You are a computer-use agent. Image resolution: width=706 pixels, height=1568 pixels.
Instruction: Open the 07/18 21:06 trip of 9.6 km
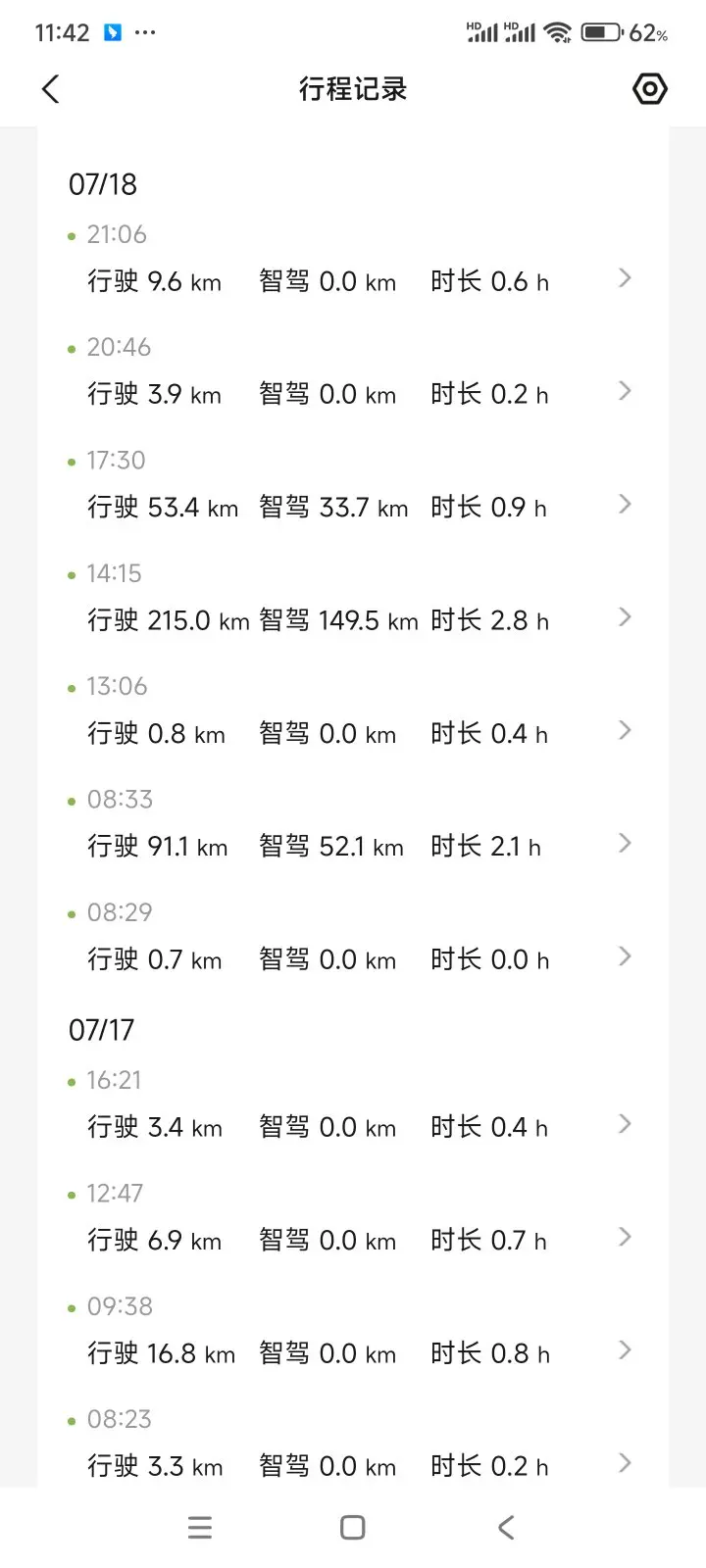coord(353,281)
